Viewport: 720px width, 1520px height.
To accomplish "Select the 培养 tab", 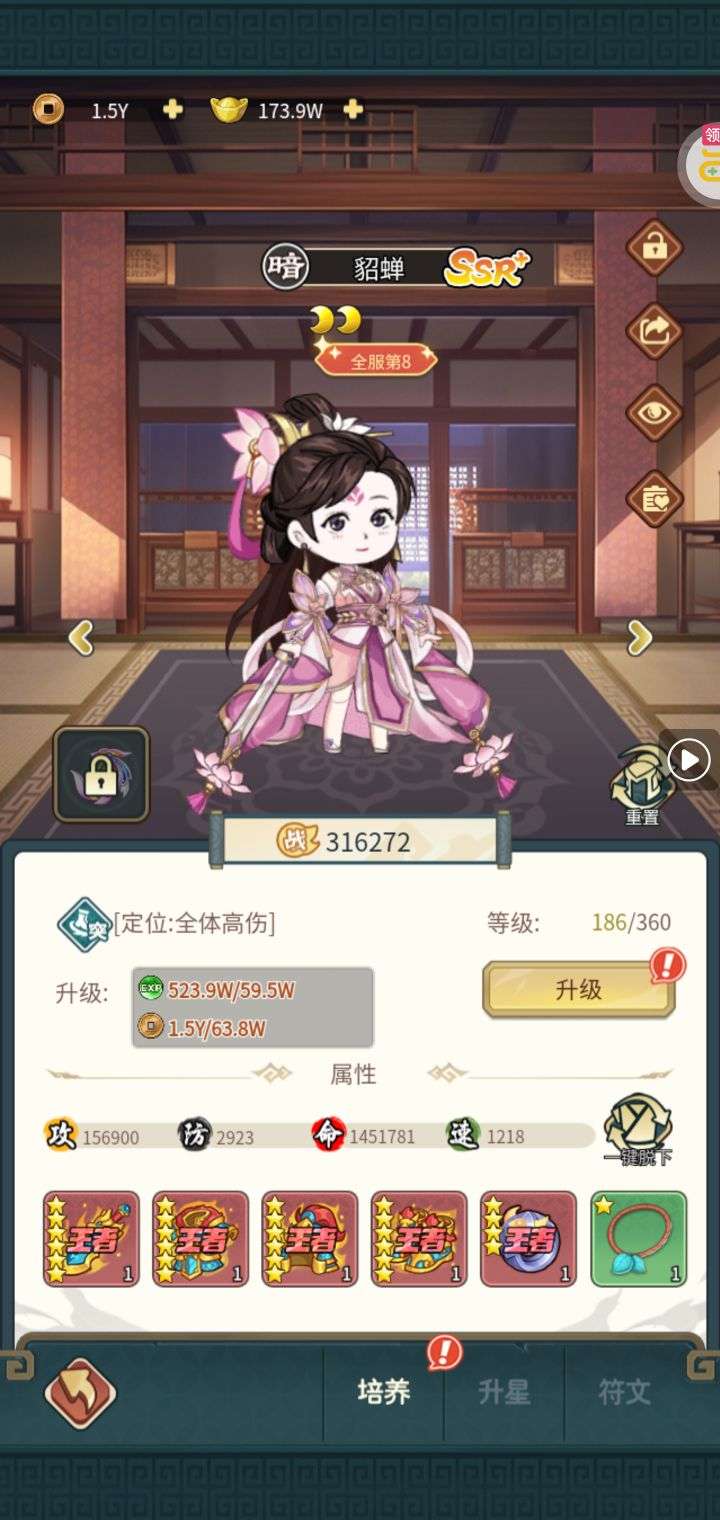I will 384,1392.
